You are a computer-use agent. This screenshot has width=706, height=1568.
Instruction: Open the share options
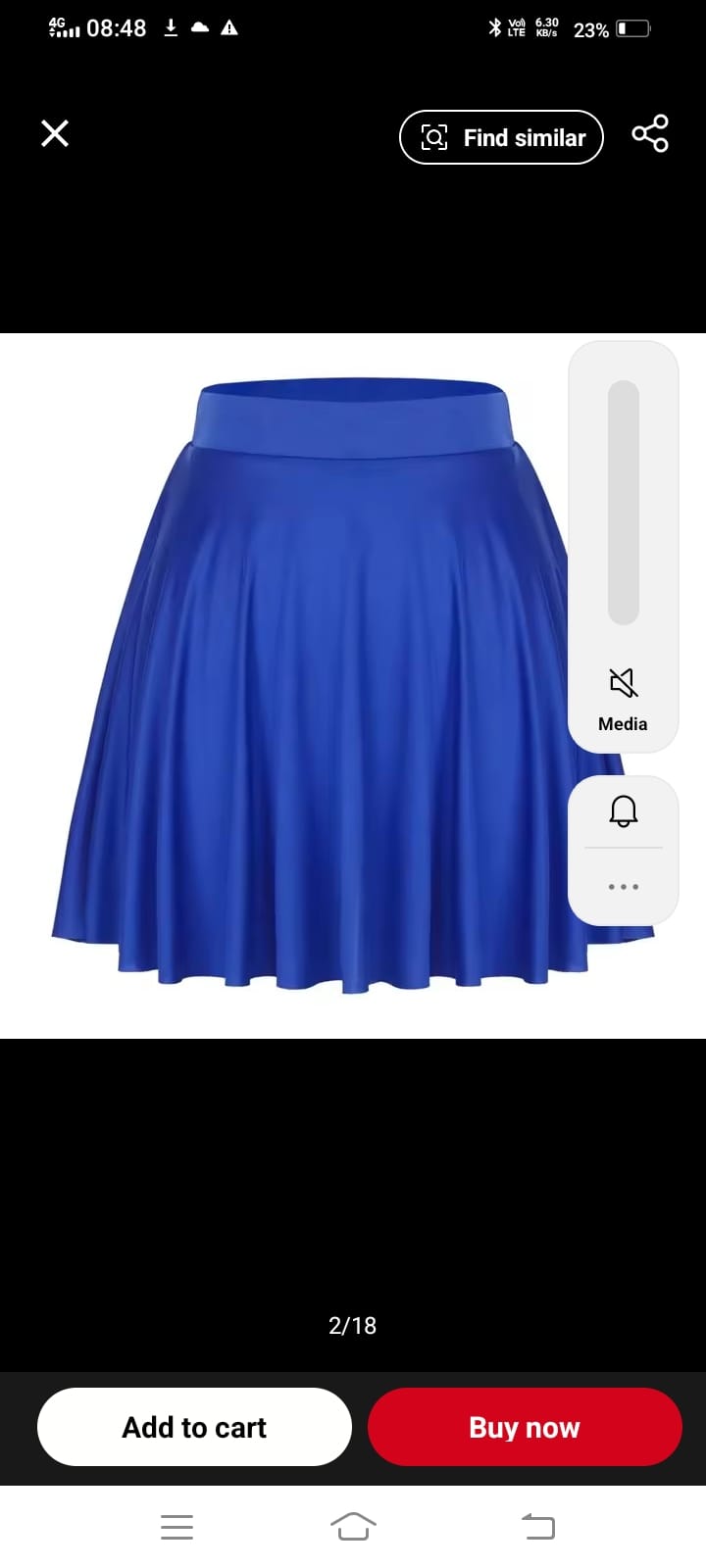click(650, 134)
